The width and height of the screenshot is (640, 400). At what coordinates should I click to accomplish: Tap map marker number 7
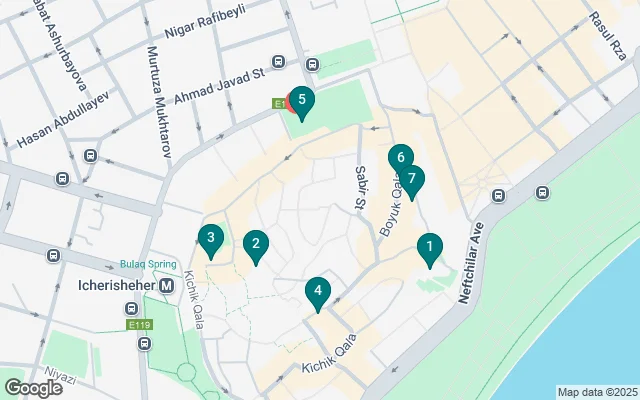[412, 179]
